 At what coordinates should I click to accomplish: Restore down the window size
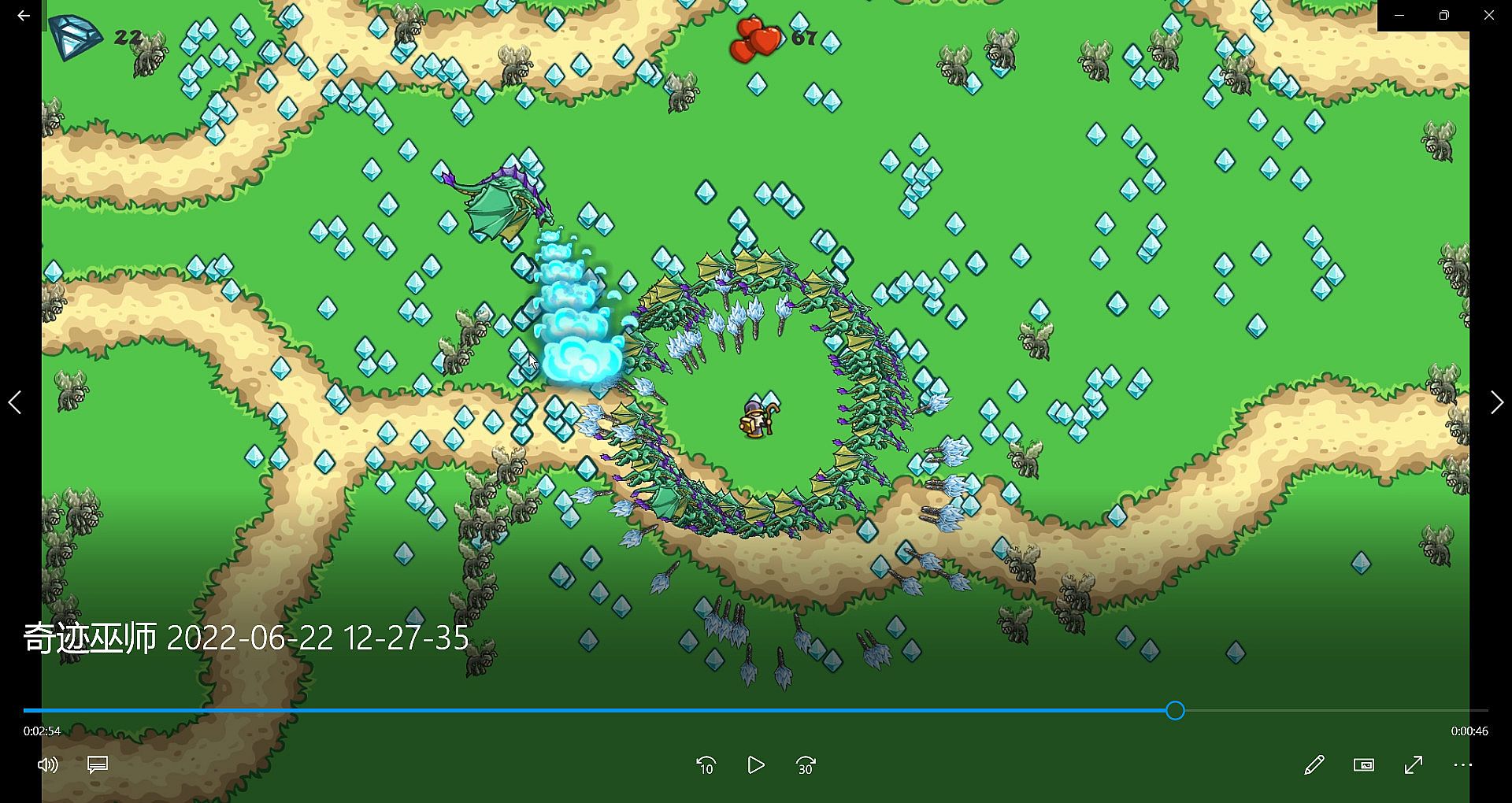point(1443,16)
